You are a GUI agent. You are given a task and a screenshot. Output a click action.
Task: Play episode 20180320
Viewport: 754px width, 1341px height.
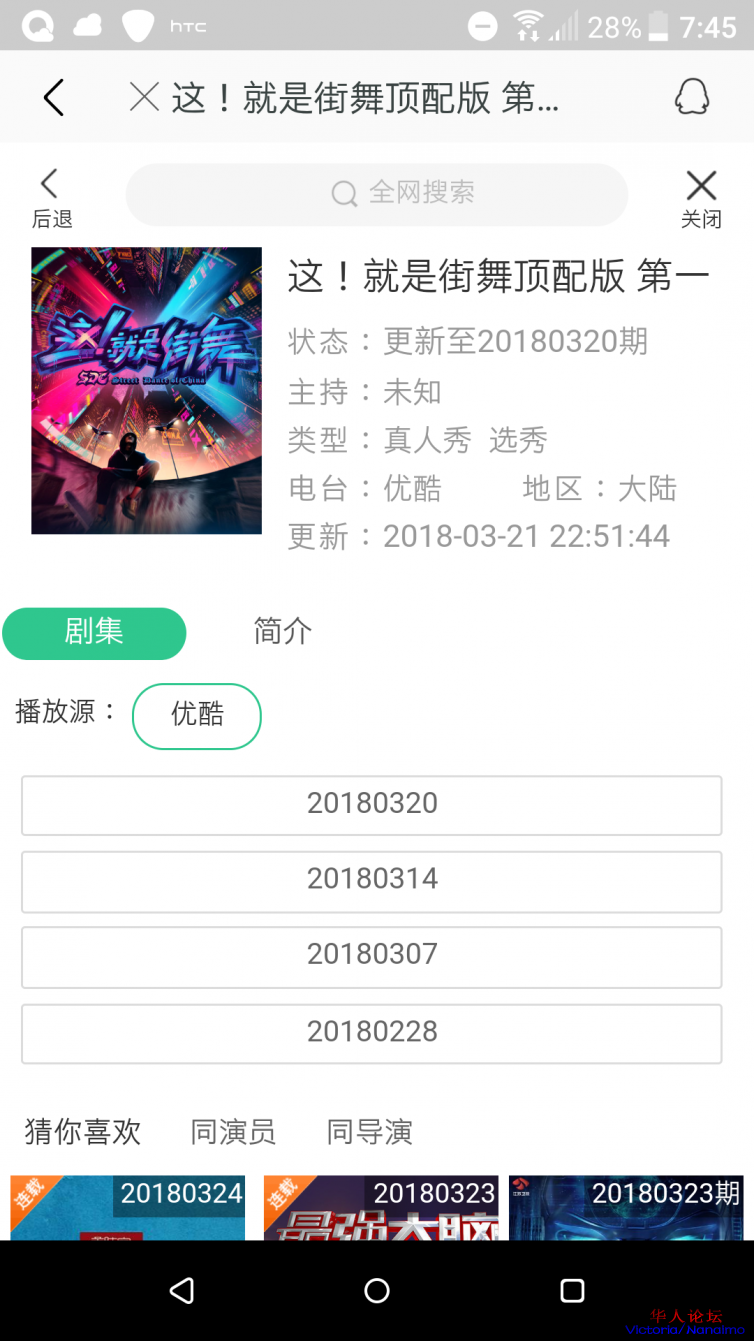[371, 805]
